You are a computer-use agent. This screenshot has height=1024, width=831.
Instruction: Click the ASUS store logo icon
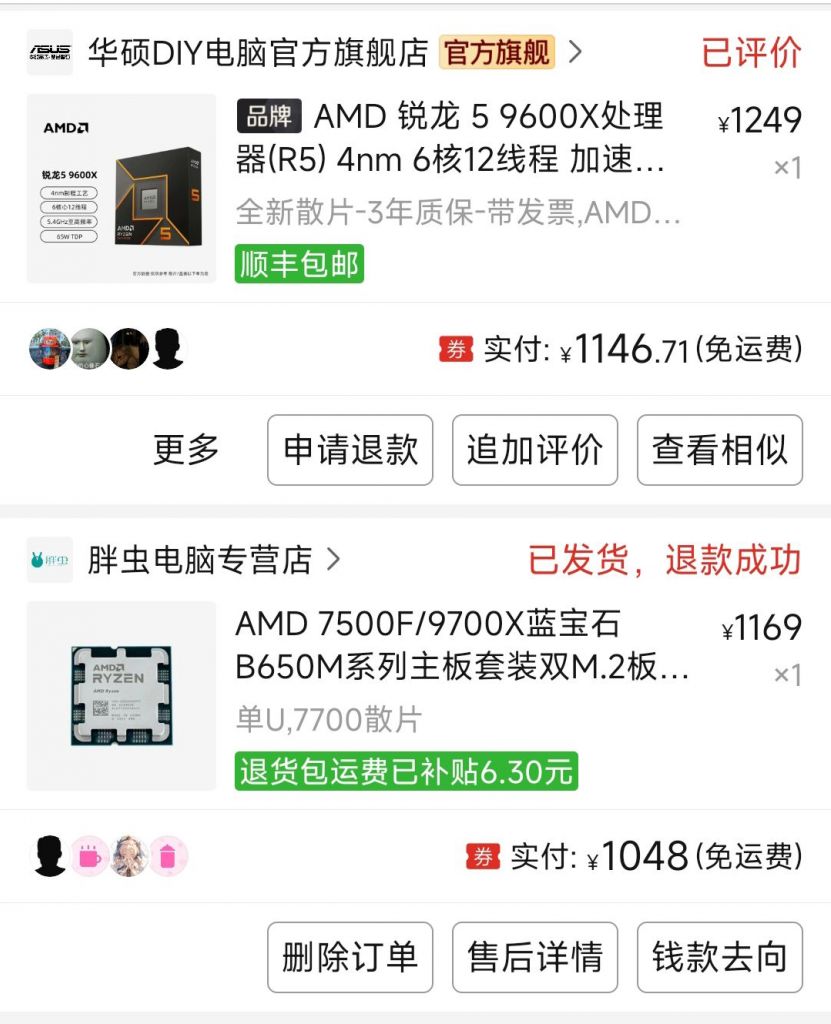[x=47, y=51]
